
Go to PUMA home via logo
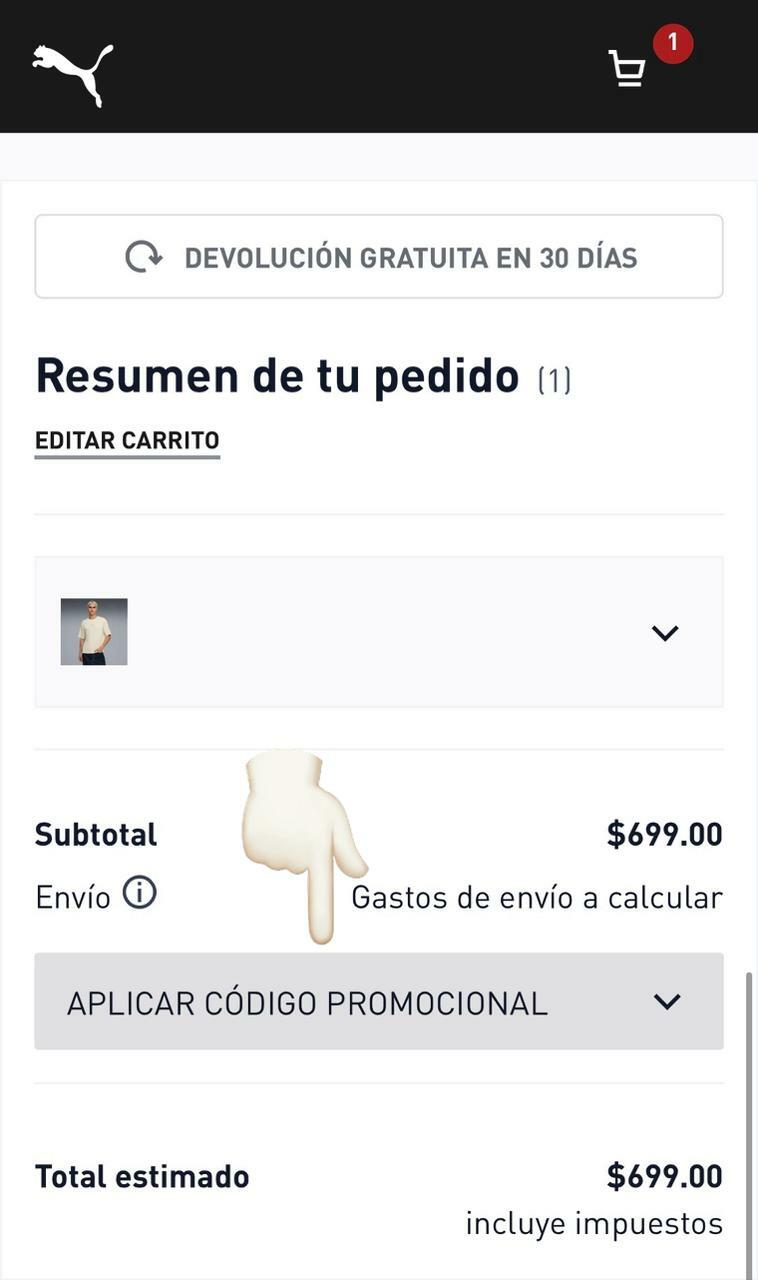tap(73, 72)
